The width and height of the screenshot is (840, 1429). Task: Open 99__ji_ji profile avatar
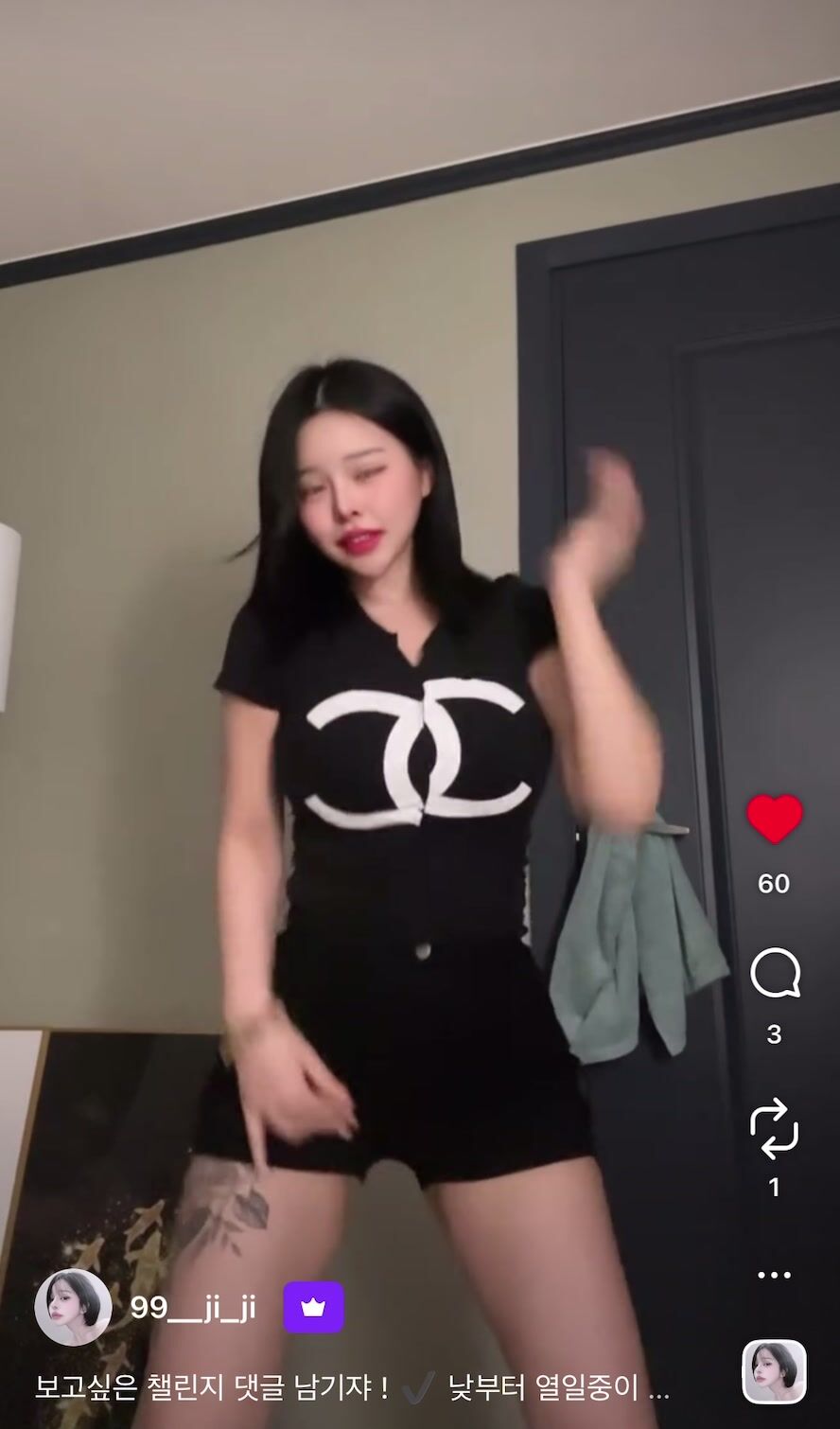click(73, 1307)
